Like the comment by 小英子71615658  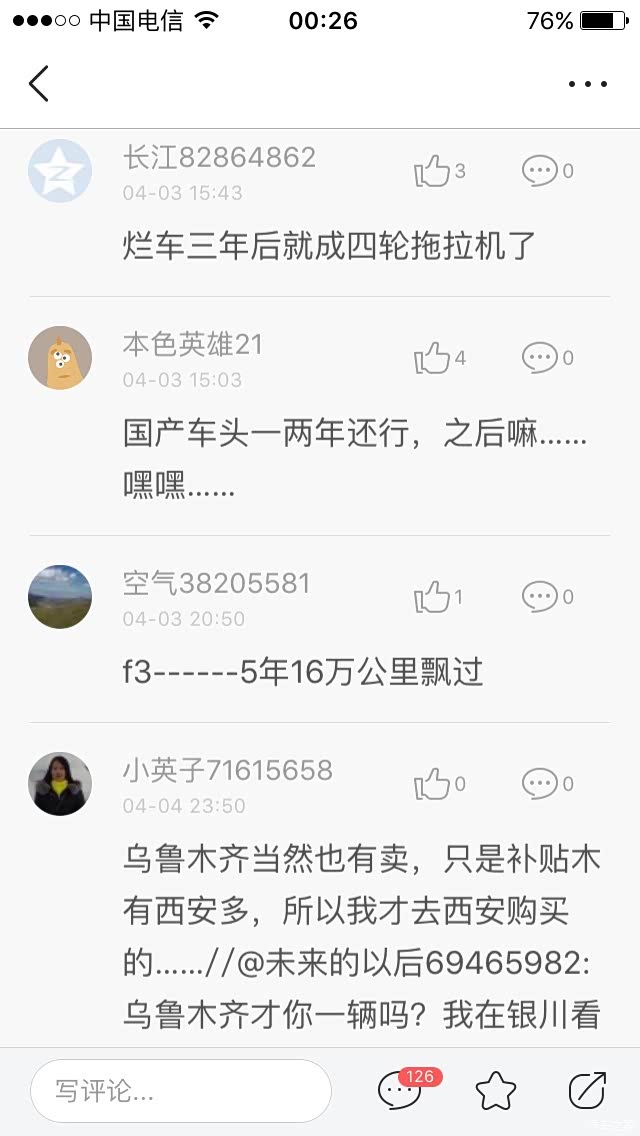(433, 784)
